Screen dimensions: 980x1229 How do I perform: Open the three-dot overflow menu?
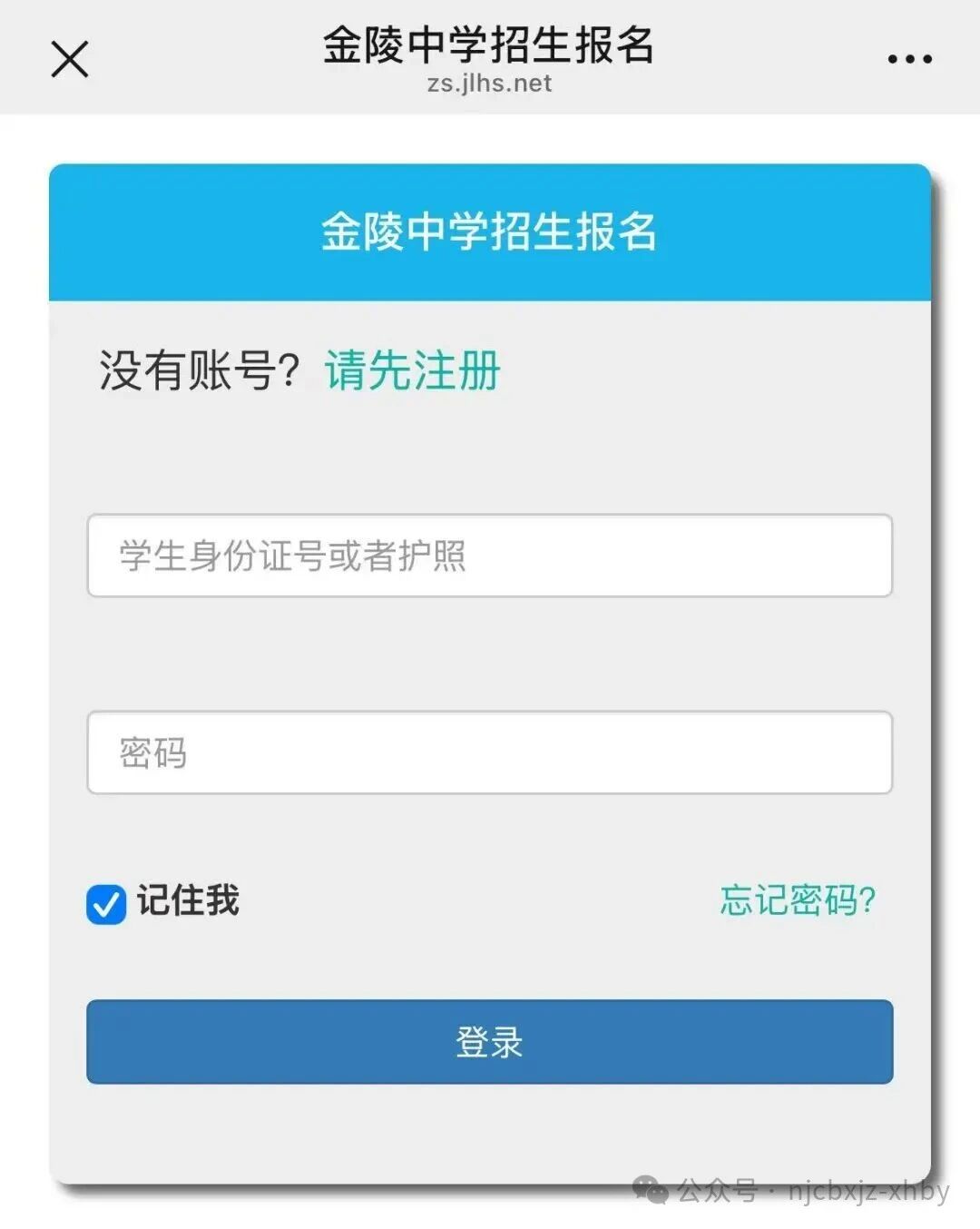(909, 60)
